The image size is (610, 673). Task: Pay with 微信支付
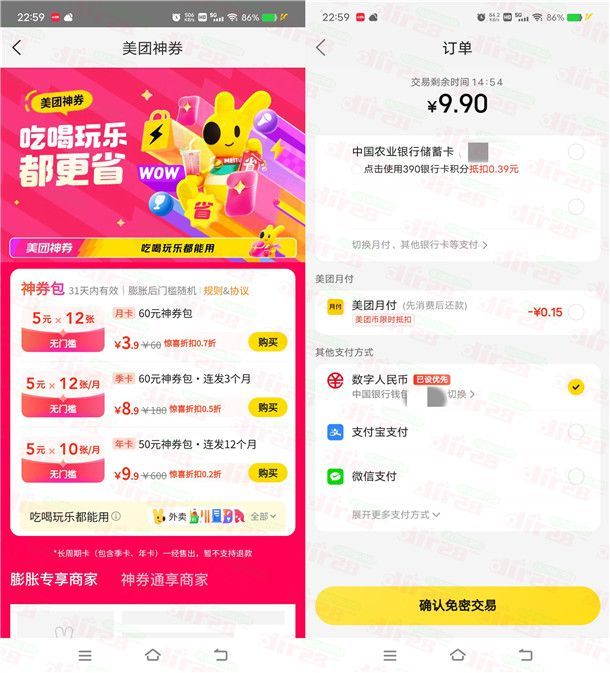(x=575, y=477)
